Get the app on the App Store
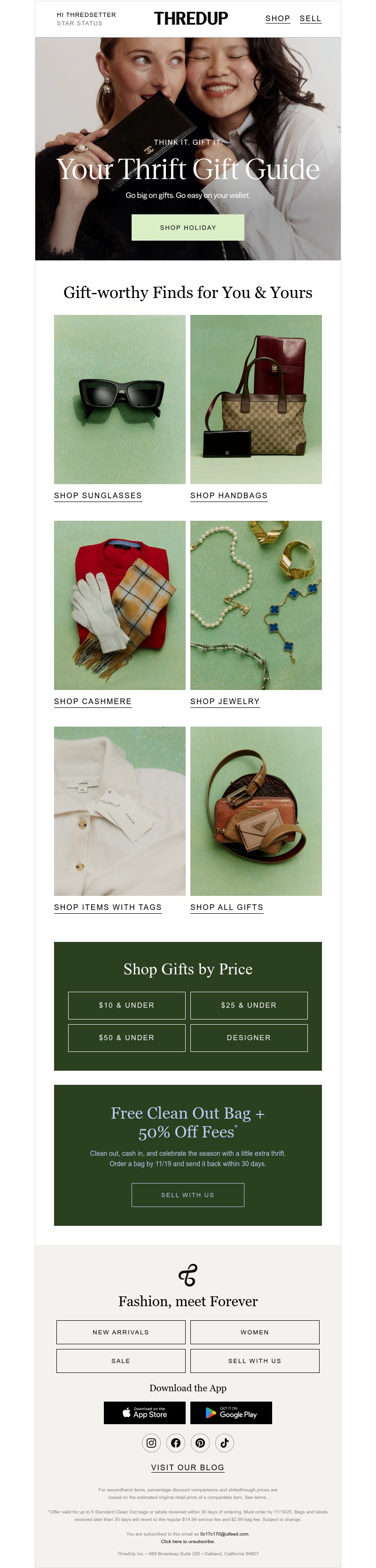376x1568 pixels. coord(144,1413)
